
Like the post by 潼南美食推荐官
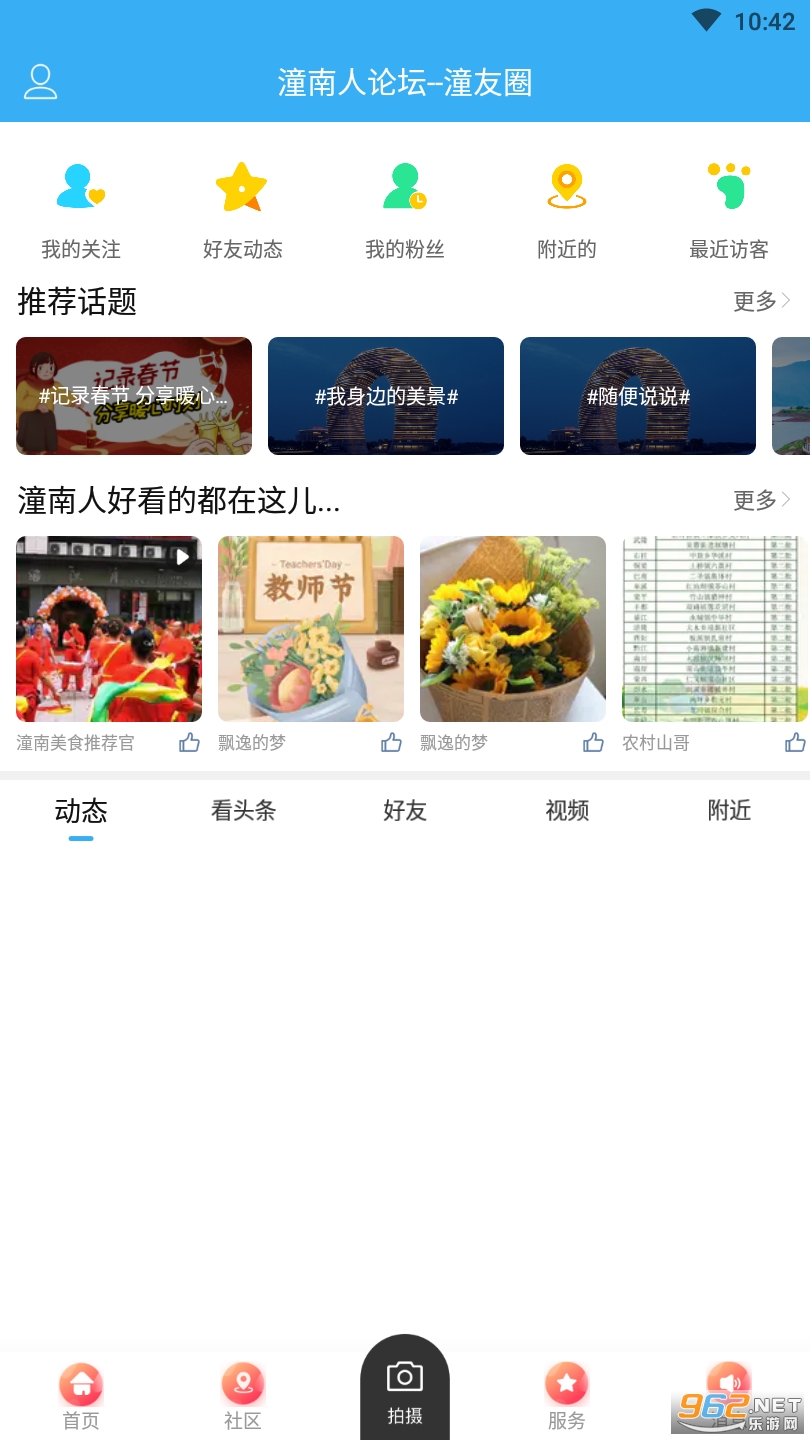click(189, 742)
